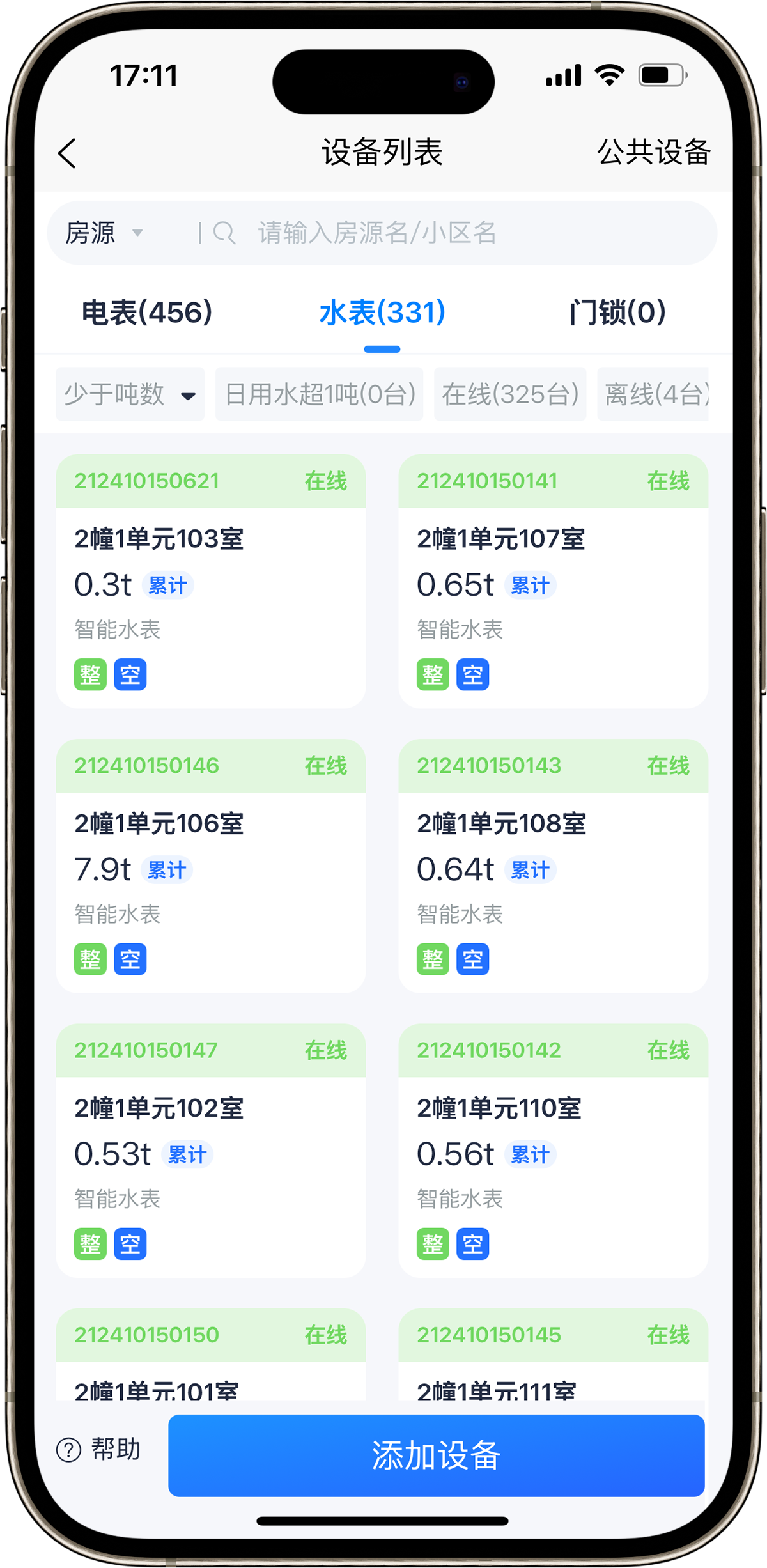767x1568 pixels.
Task: Open water meter card 2幢1单元107室
Action: 553,582
